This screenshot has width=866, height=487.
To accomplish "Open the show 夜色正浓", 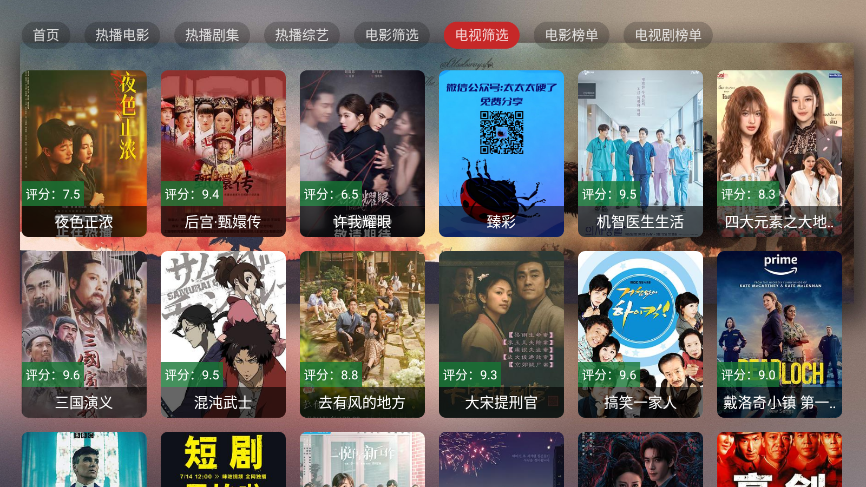I will tap(84, 153).
